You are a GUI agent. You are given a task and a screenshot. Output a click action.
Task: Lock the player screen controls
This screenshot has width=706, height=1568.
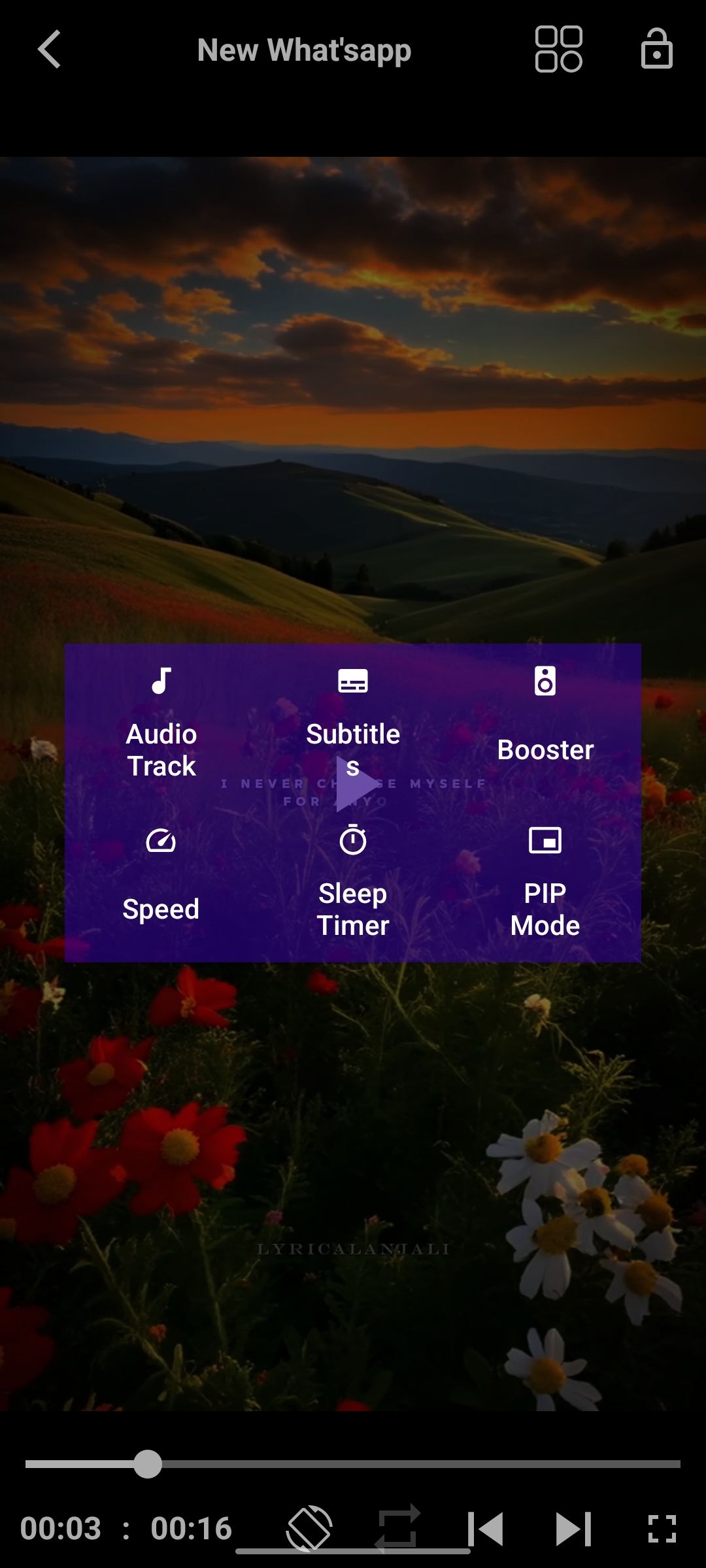point(656,49)
